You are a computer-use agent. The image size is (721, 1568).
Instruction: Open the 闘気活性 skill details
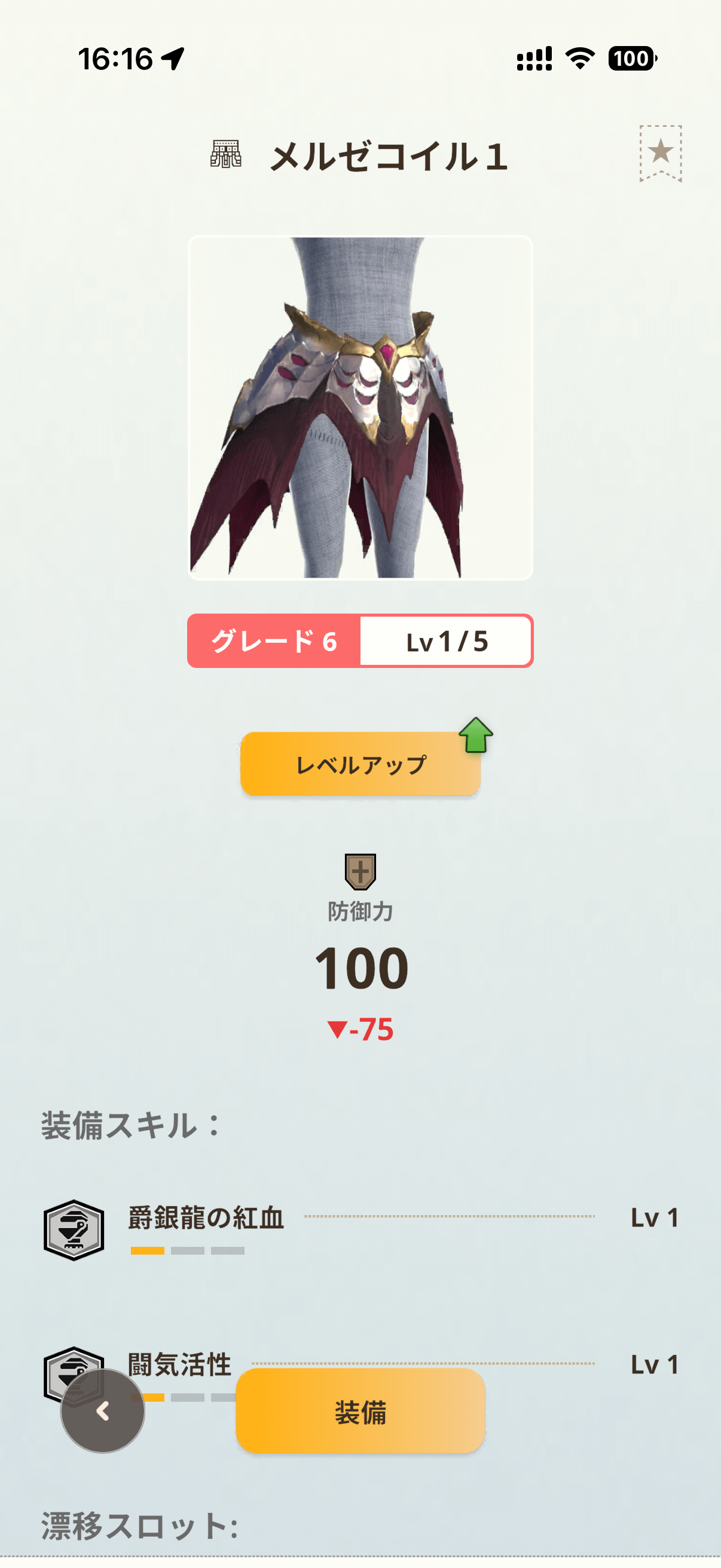tap(180, 1363)
